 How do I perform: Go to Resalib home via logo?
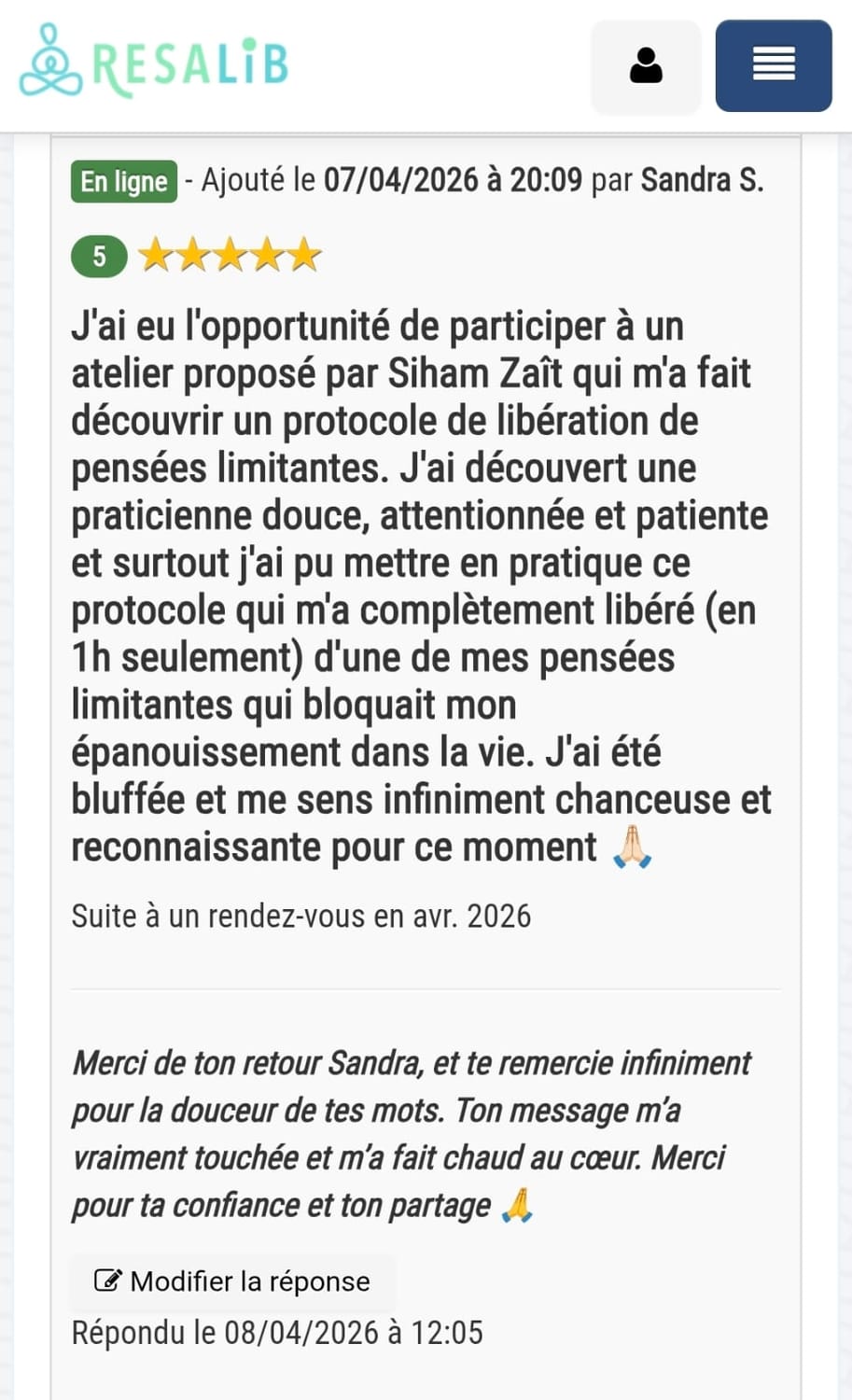point(154,62)
